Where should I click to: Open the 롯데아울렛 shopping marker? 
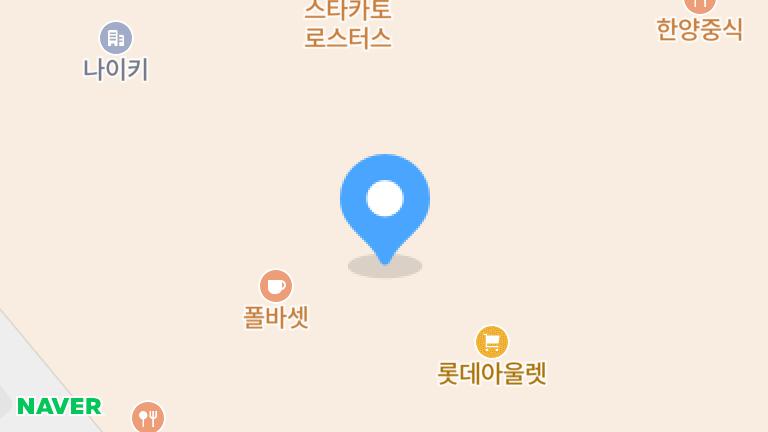tap(491, 343)
